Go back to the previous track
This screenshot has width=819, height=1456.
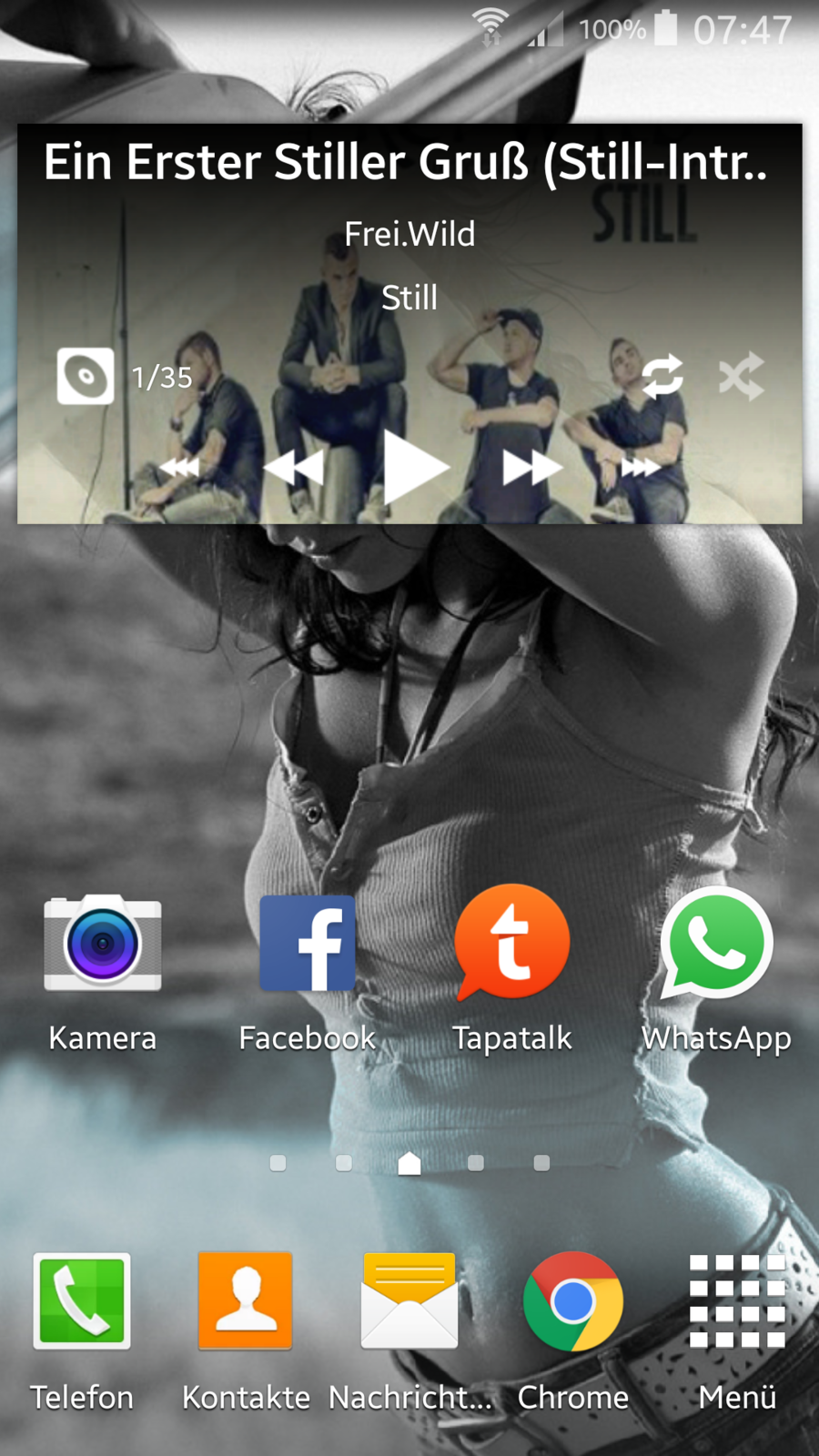pos(294,468)
